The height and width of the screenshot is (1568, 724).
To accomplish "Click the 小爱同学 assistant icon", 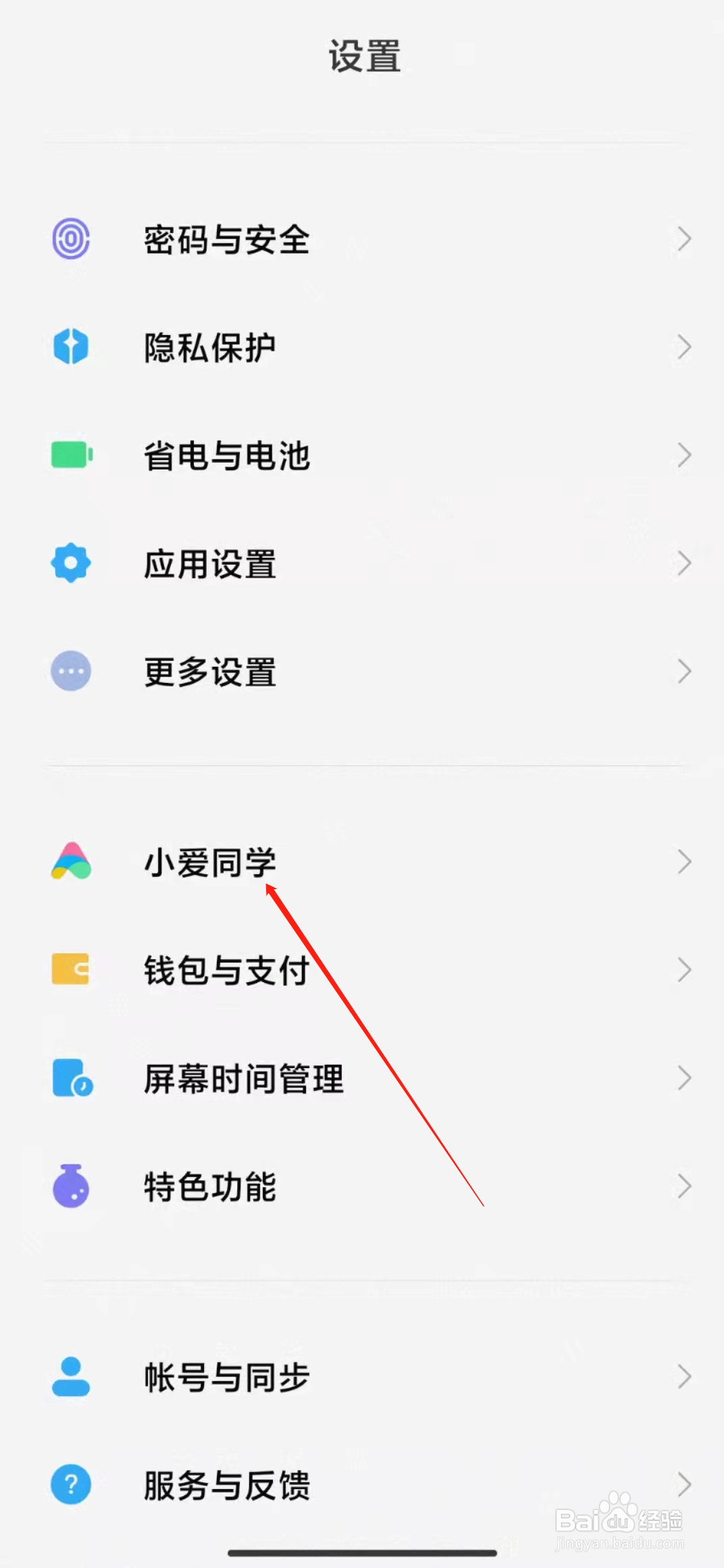I will (70, 863).
